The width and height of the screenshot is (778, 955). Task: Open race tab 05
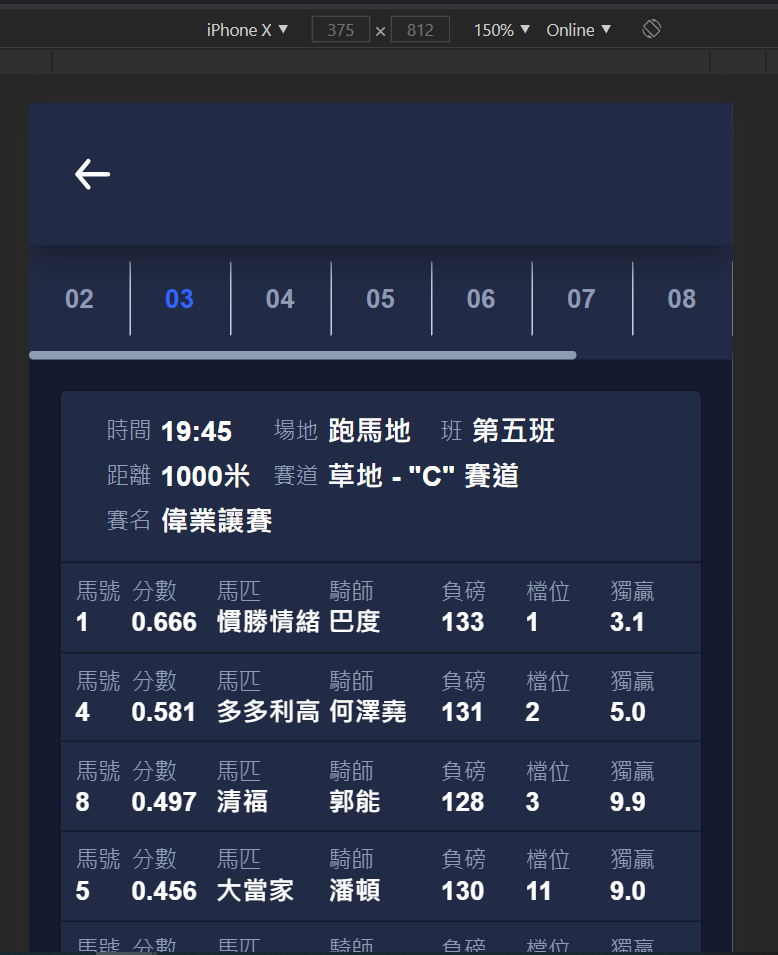point(380,299)
